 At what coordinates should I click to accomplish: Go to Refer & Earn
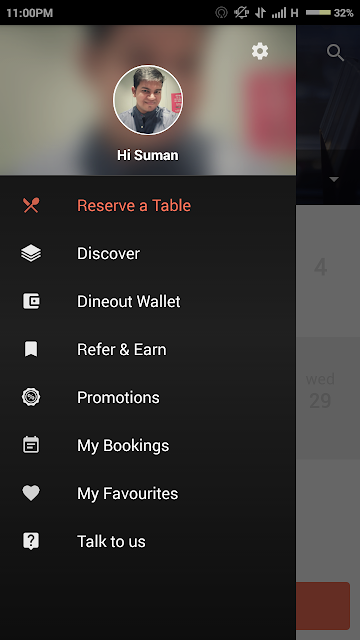[x=148, y=349]
